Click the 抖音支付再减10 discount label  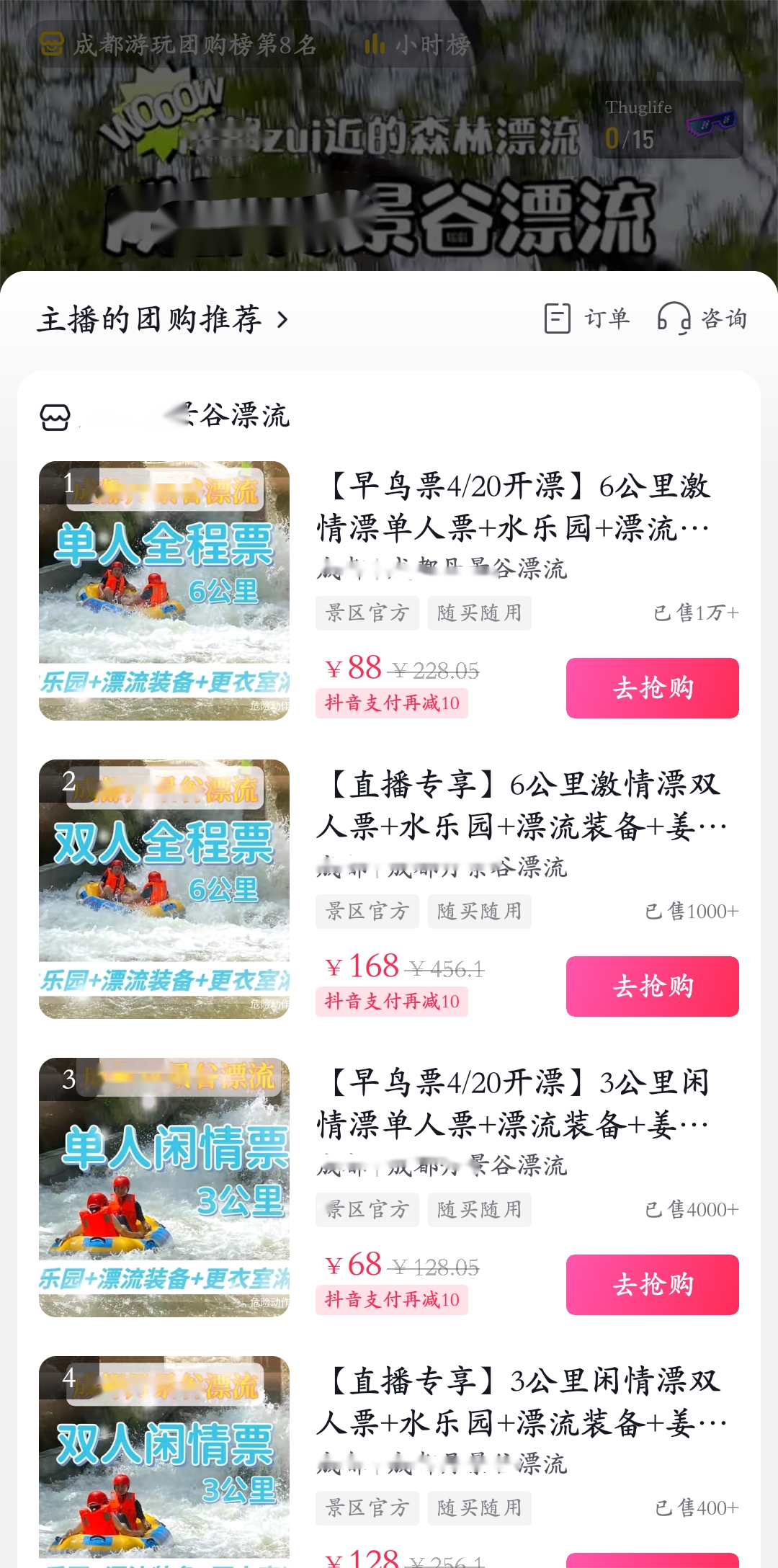point(392,704)
